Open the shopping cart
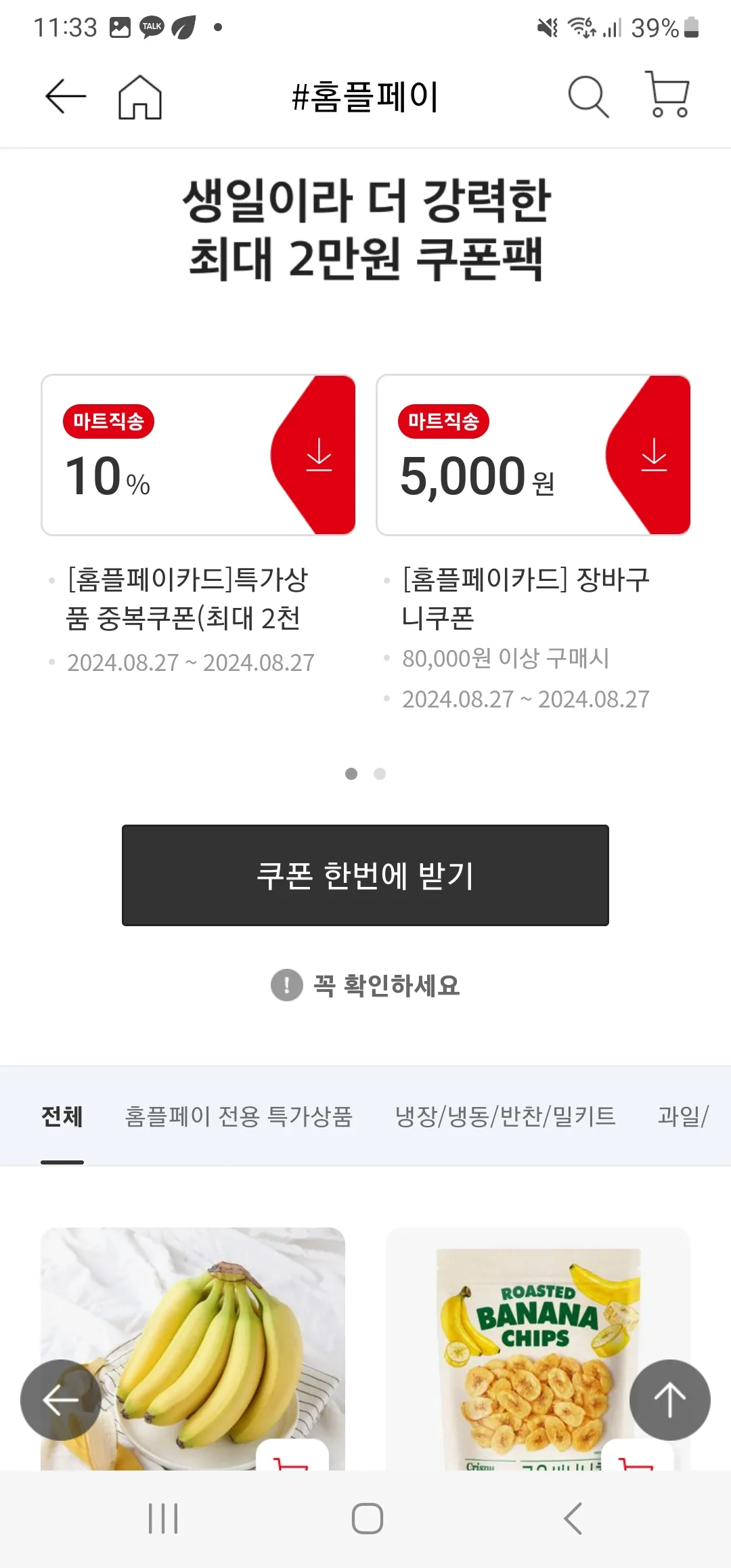 (667, 95)
